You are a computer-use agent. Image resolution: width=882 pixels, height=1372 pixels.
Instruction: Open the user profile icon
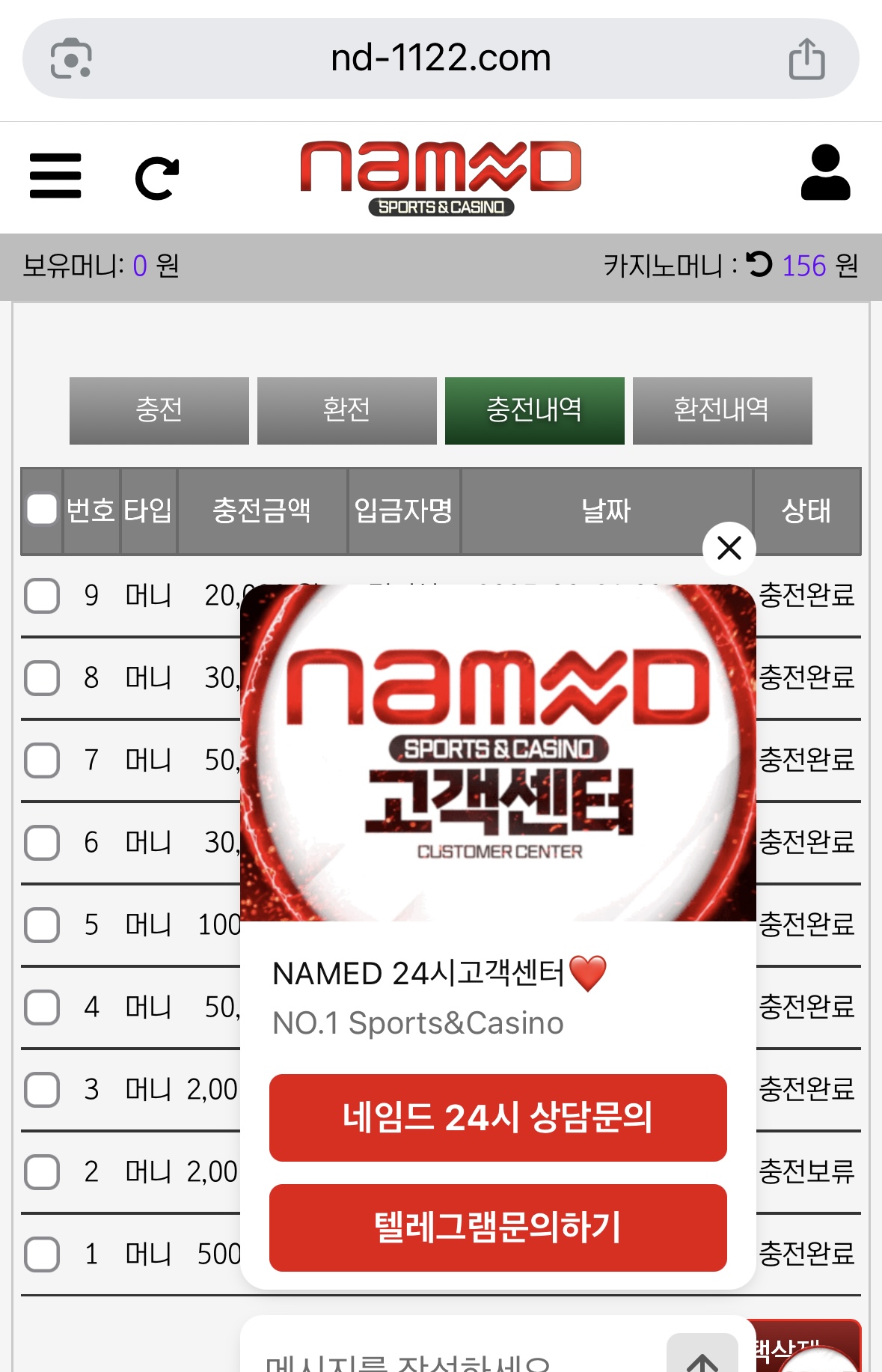click(x=825, y=174)
